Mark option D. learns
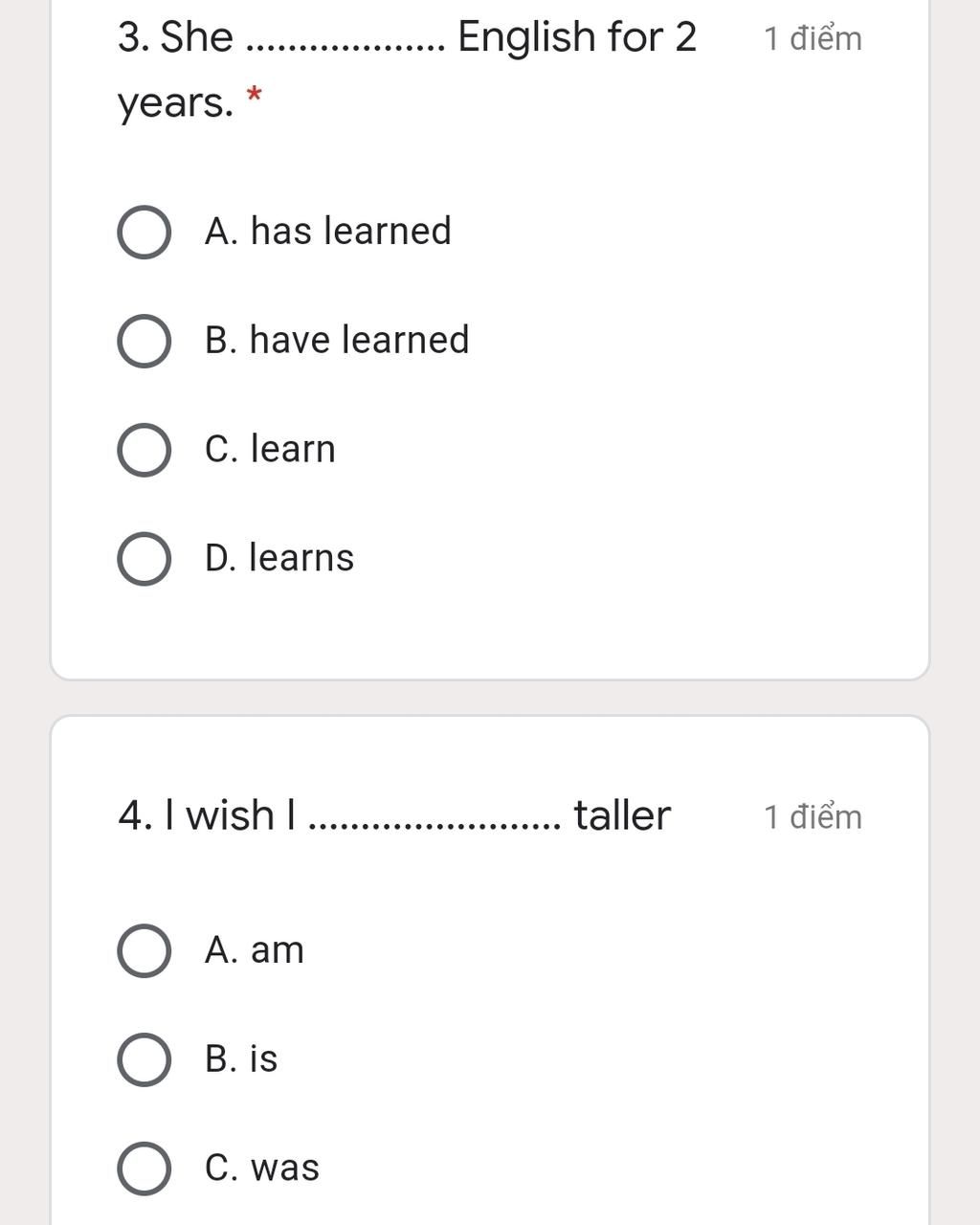This screenshot has height=1225, width=980. (145, 559)
